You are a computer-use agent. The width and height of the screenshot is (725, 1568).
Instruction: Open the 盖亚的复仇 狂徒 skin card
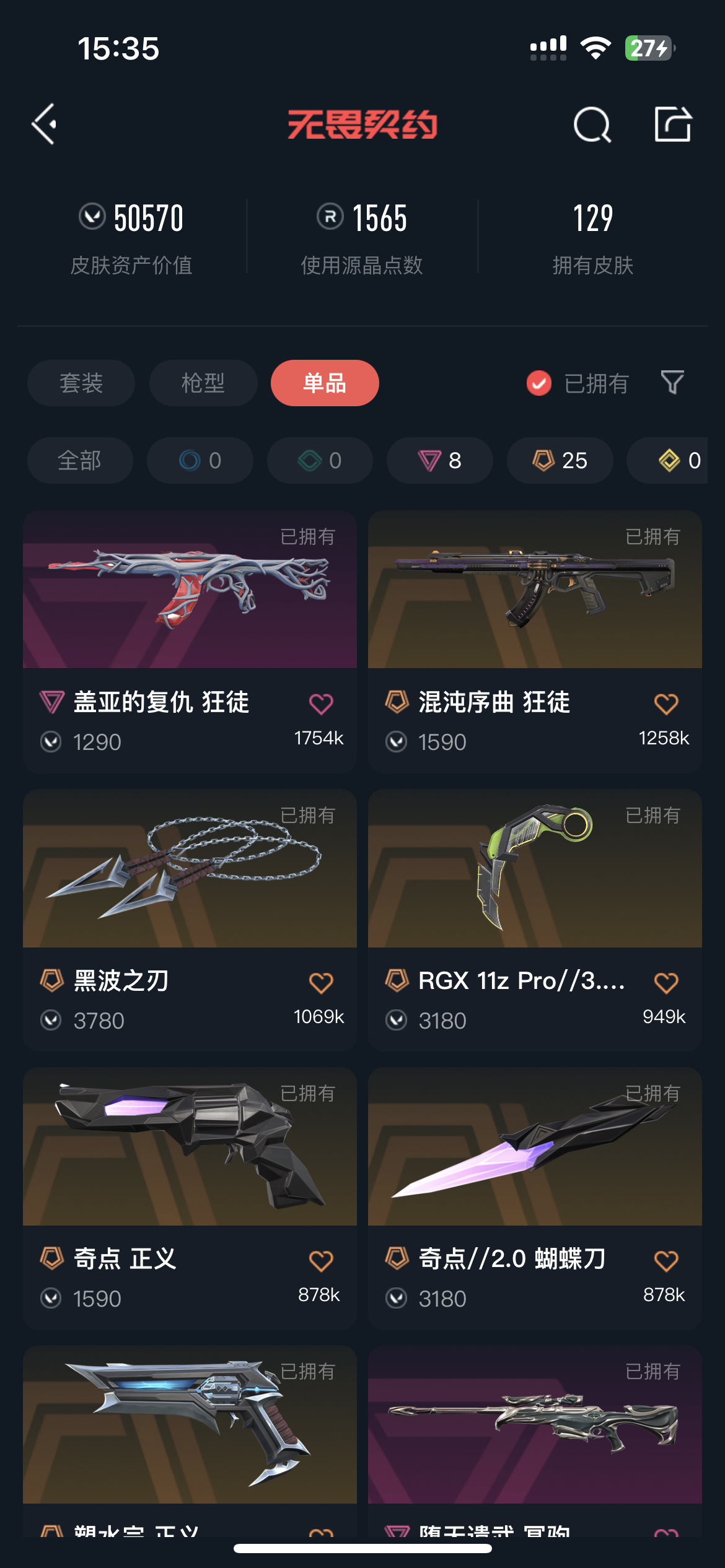point(190,642)
